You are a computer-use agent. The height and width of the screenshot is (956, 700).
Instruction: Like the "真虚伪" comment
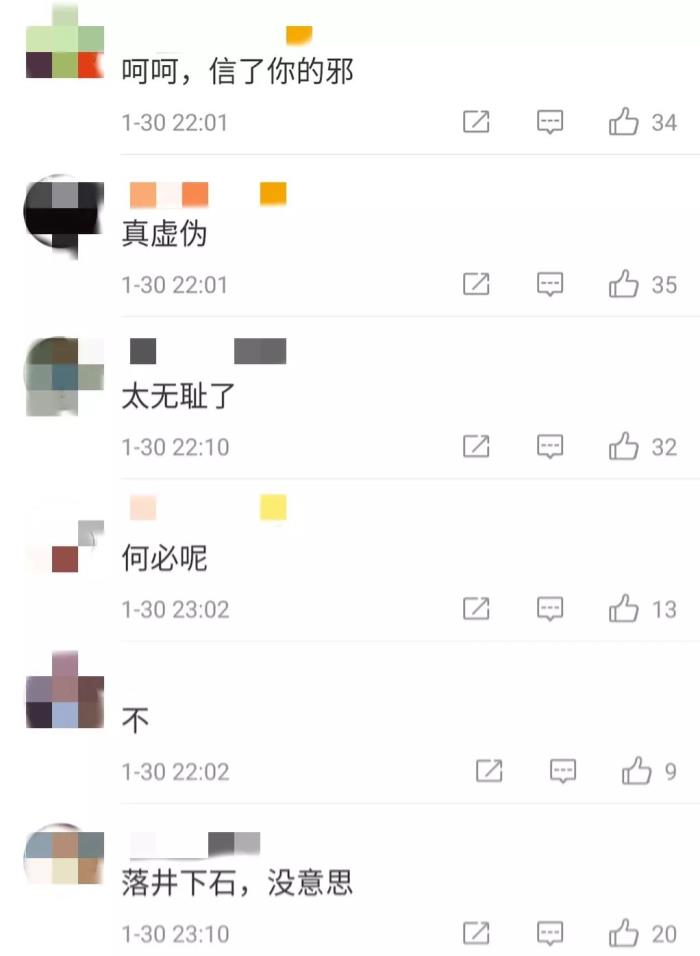624,285
